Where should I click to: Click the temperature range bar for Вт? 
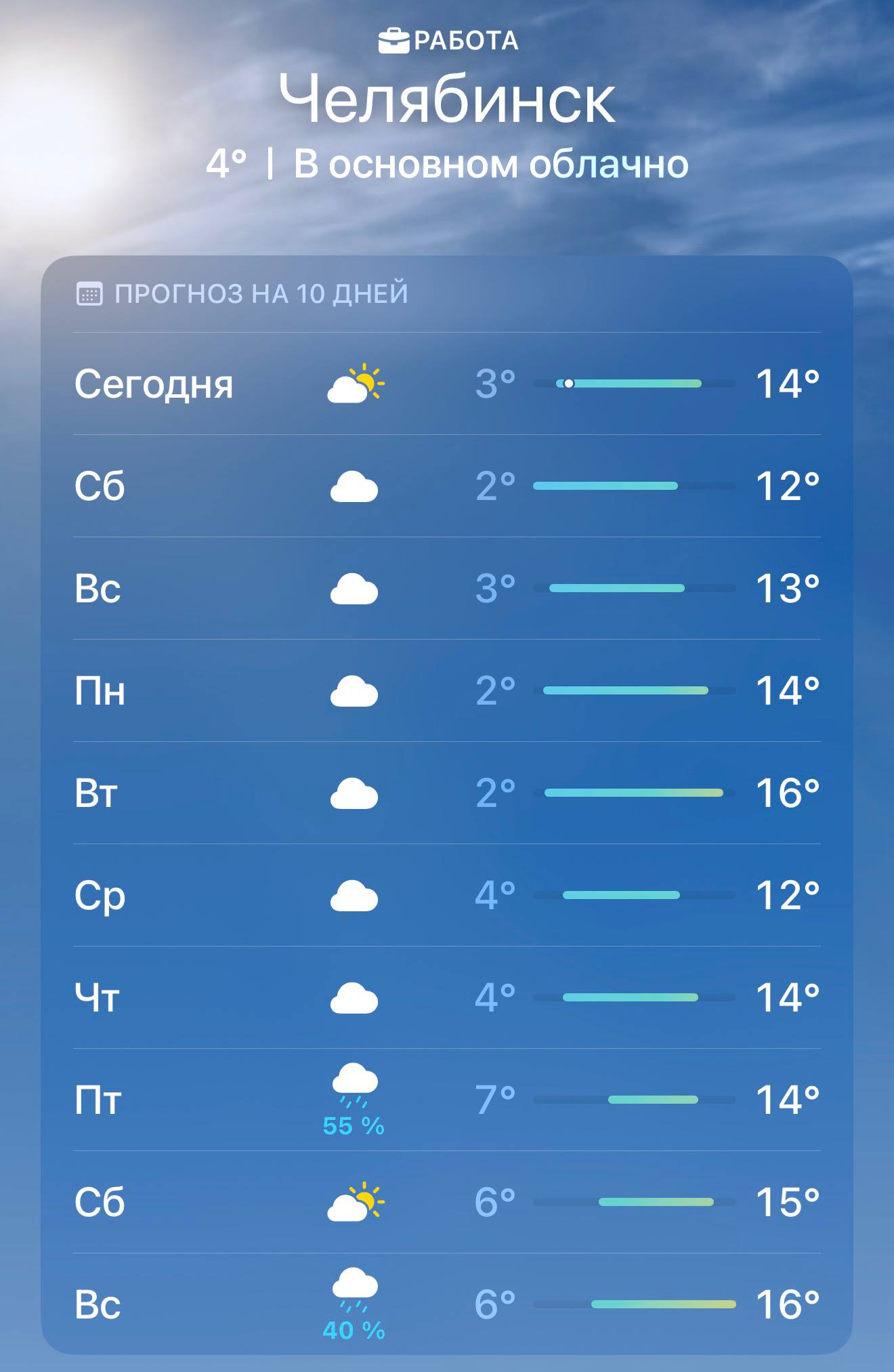click(633, 793)
